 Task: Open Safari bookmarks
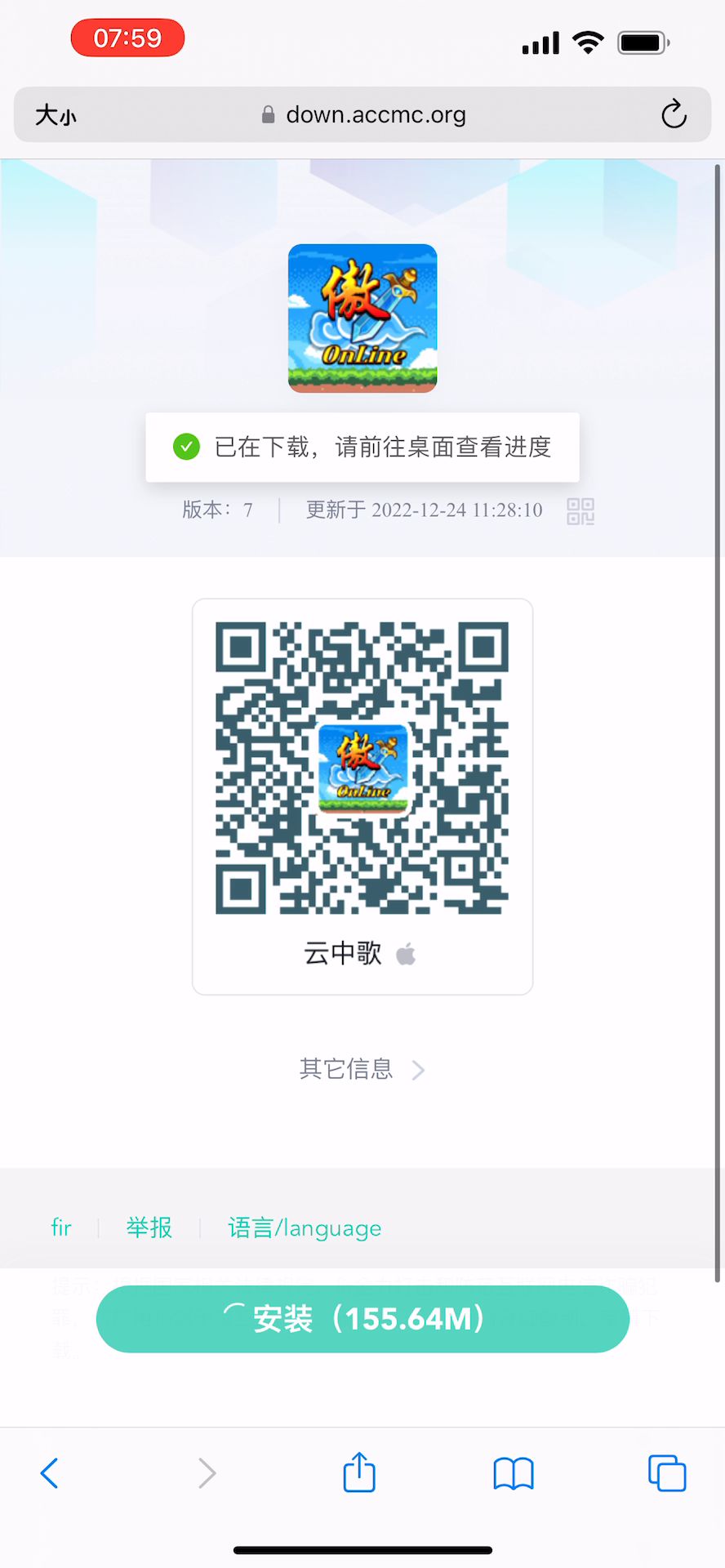point(514,1473)
